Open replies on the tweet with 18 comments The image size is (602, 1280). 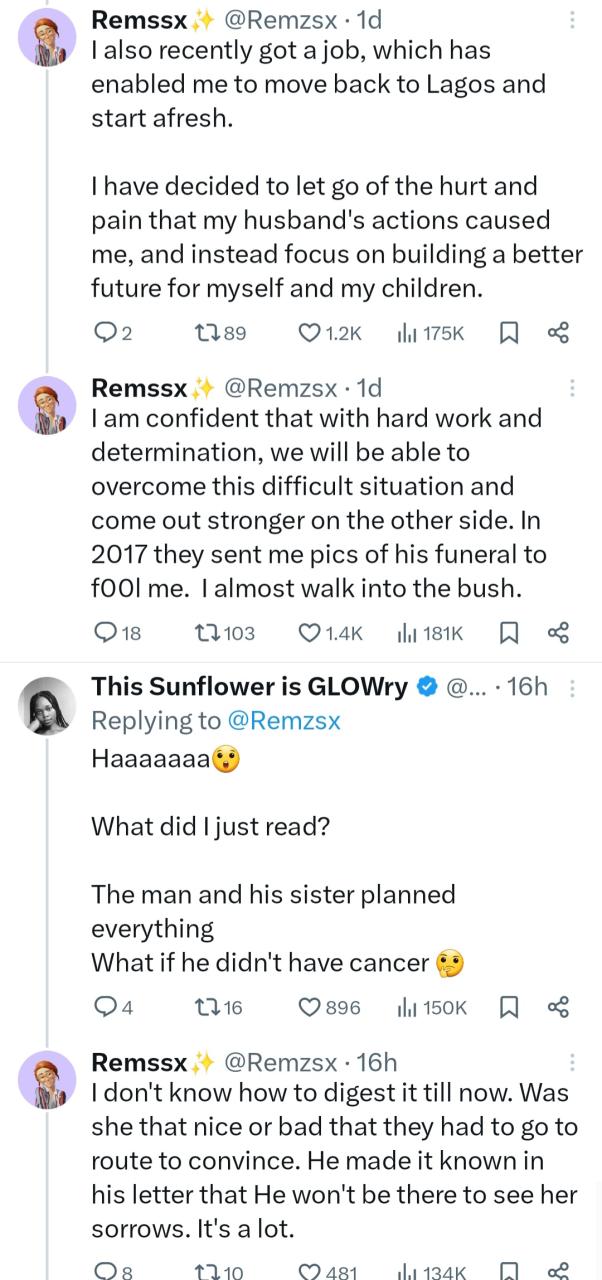click(x=104, y=632)
